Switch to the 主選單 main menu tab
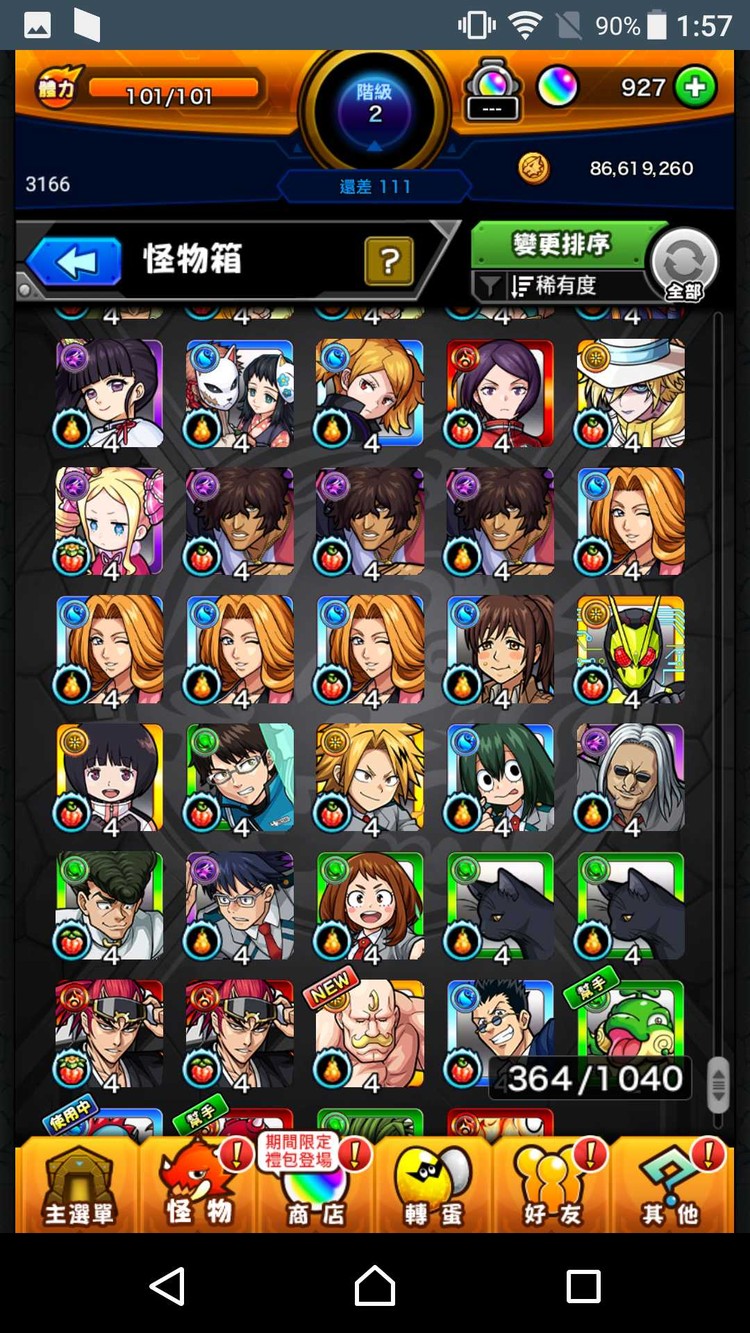This screenshot has width=750, height=1333. (78, 1185)
